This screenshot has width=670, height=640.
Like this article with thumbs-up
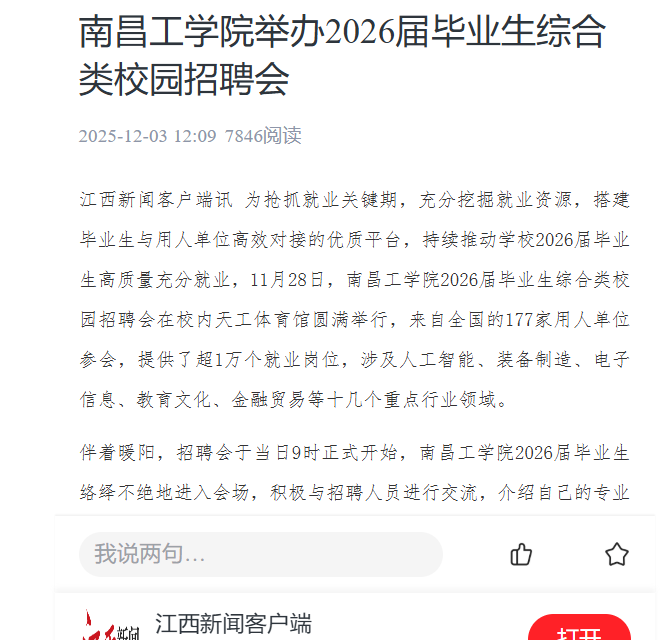coord(521,554)
